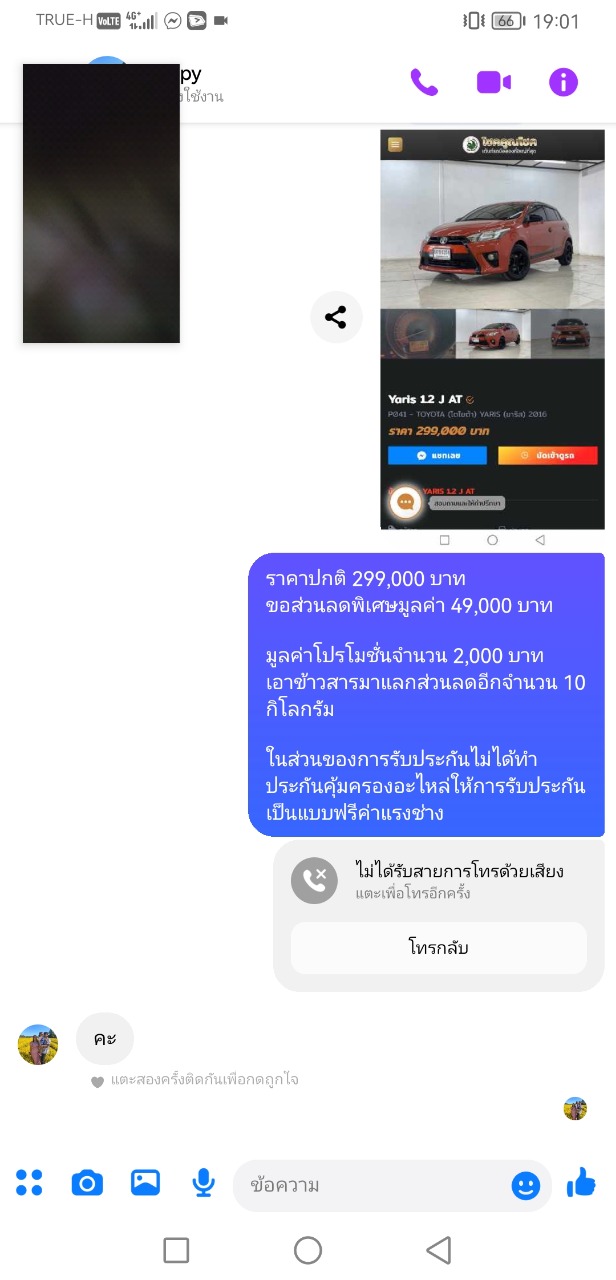Open conversation info details
This screenshot has width=616, height=1280.
[564, 82]
